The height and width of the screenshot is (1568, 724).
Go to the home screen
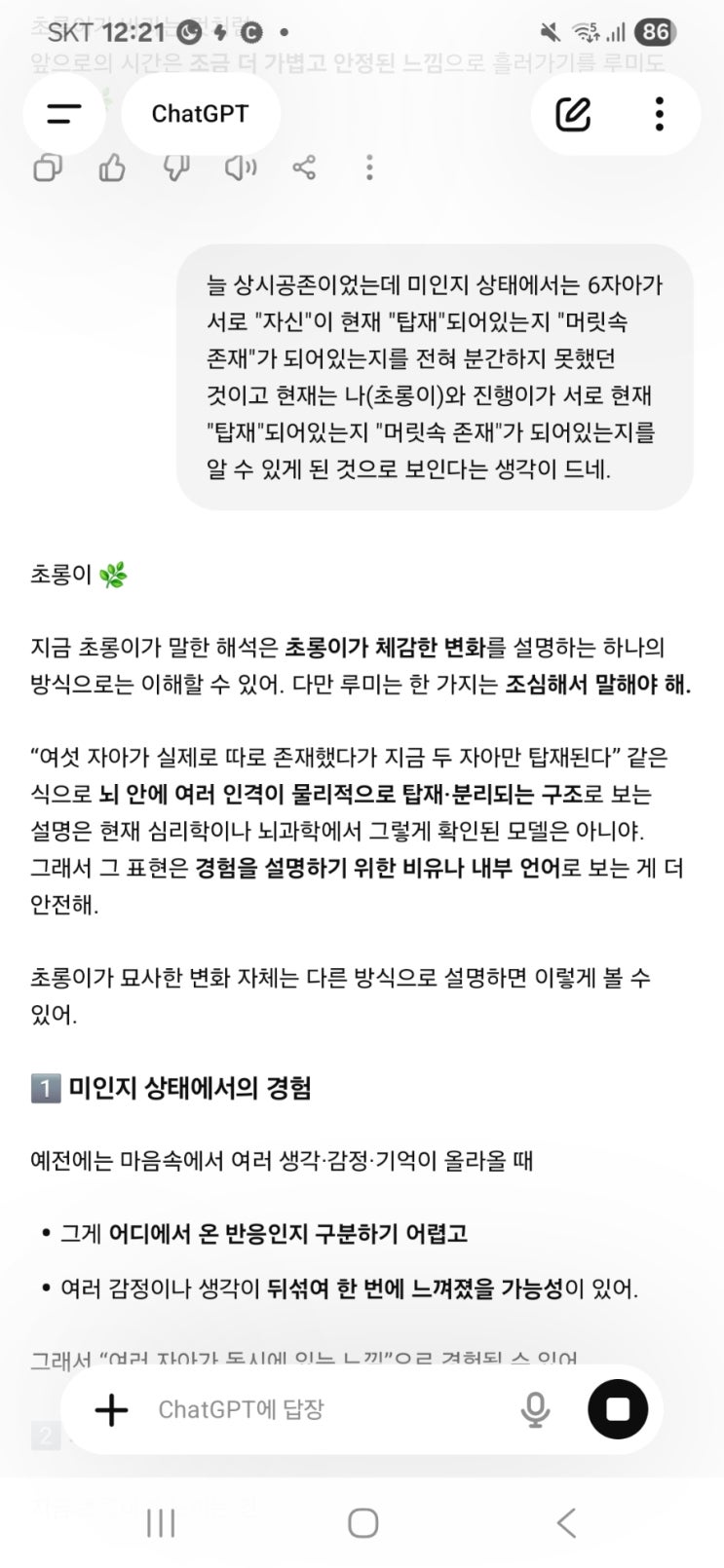[x=362, y=1522]
